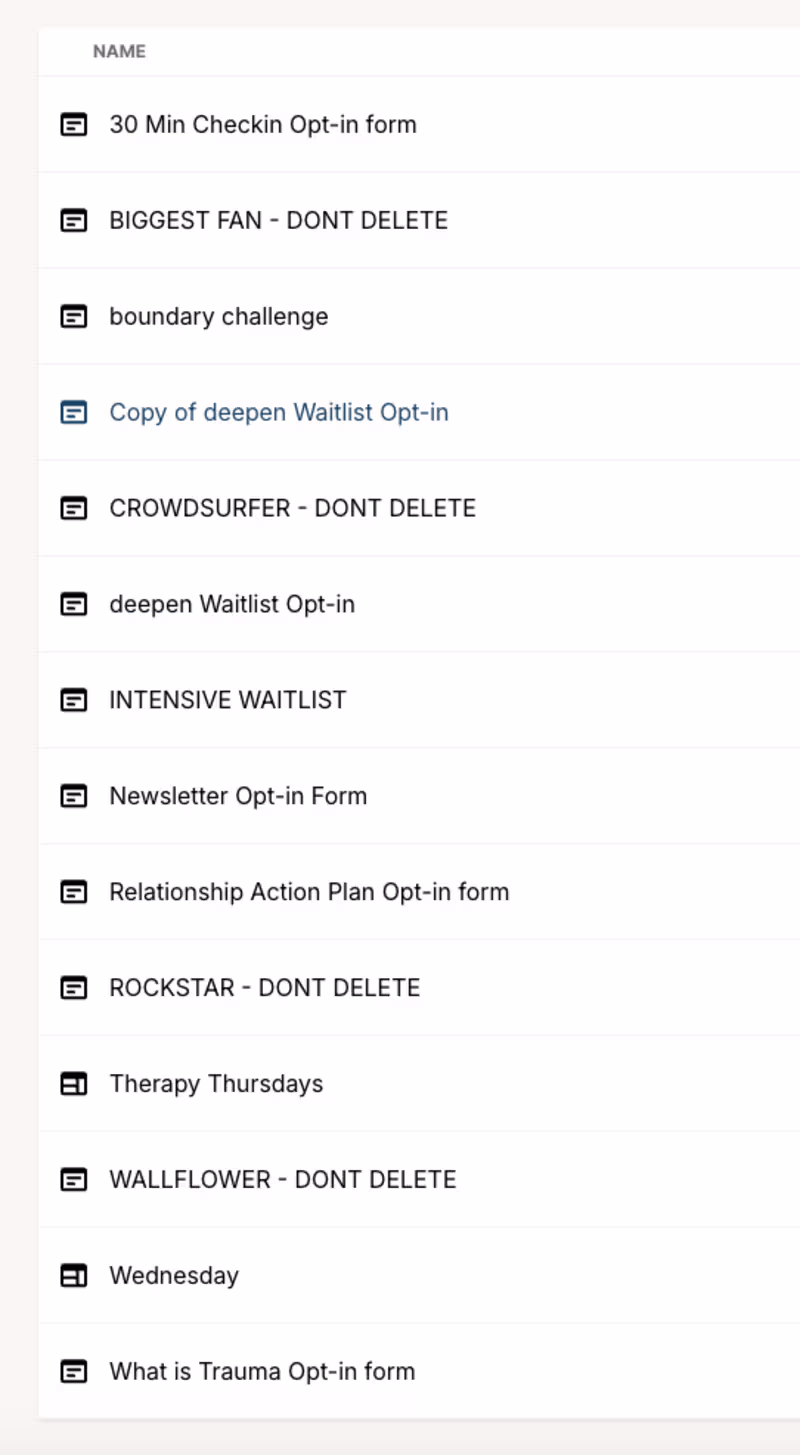View What is Trauma Opt-in form
Screen dimensions: 800x1455
[x=262, y=1372]
